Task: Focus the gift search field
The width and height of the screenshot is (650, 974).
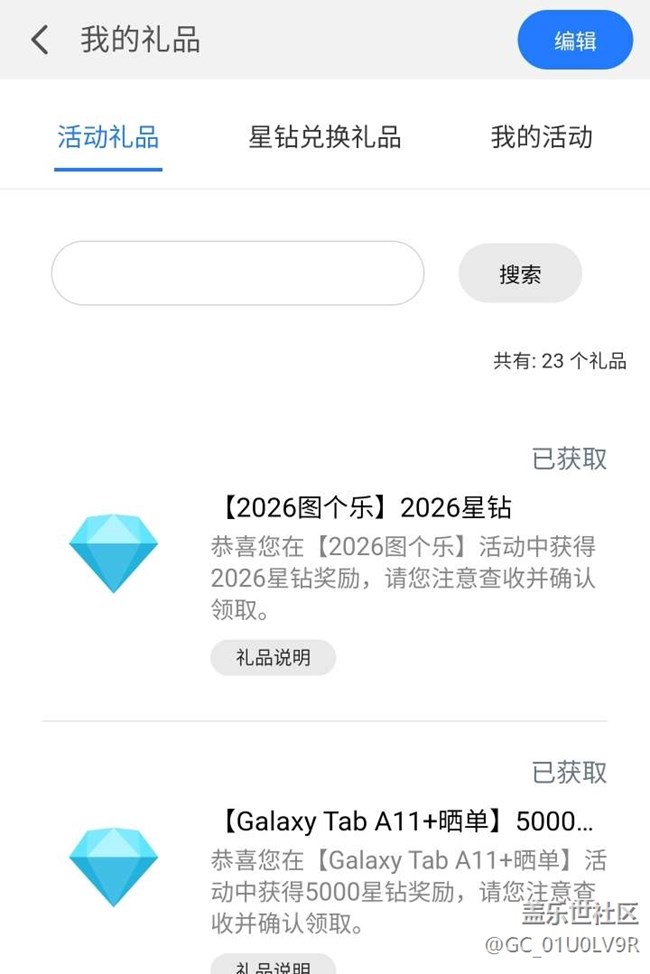Action: pos(238,273)
